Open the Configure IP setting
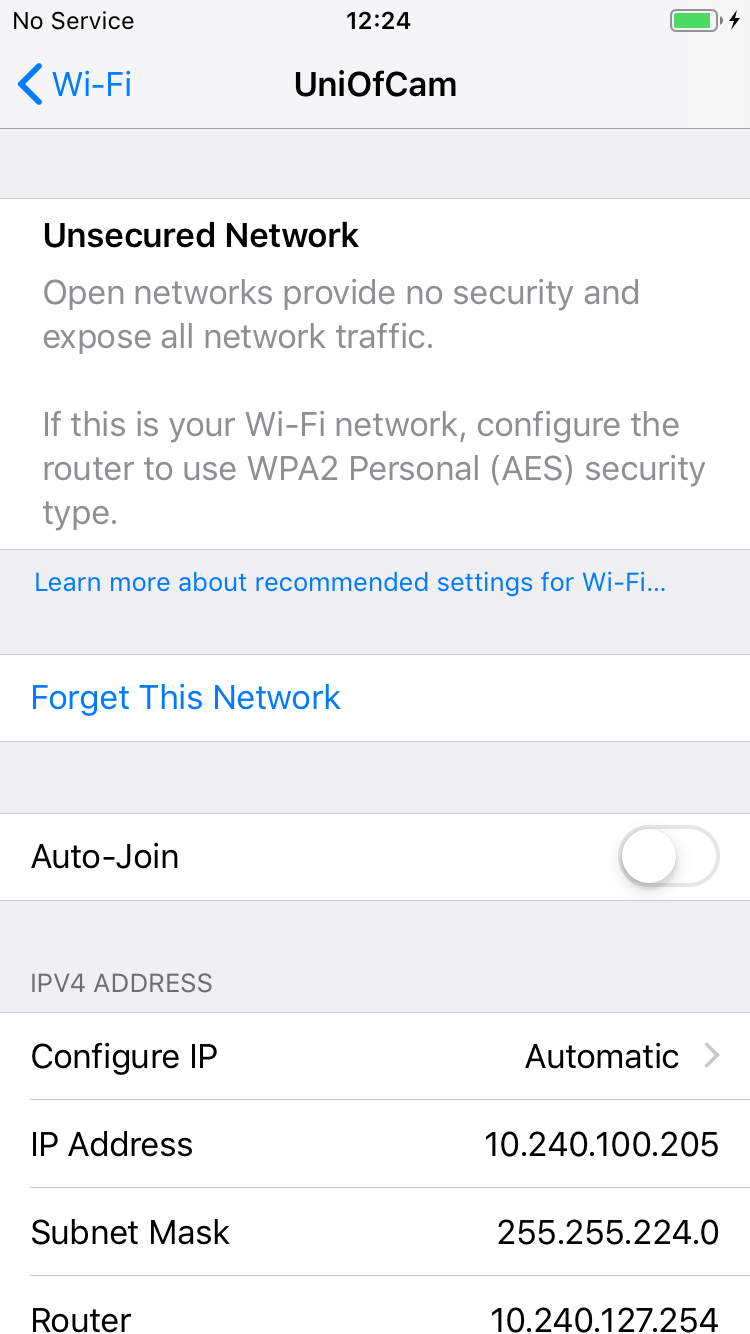 coord(375,1057)
